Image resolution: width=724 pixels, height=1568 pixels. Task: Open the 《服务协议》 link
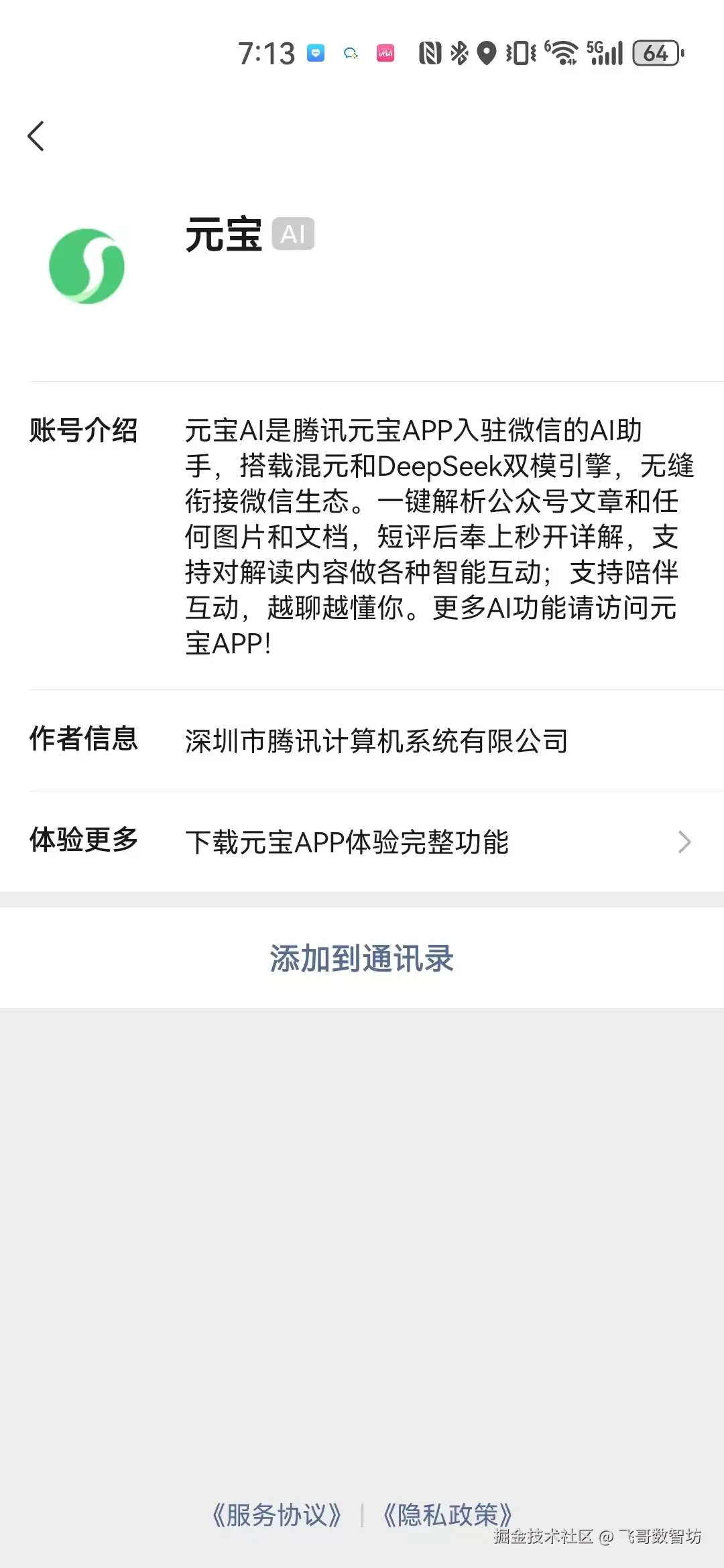[276, 1514]
